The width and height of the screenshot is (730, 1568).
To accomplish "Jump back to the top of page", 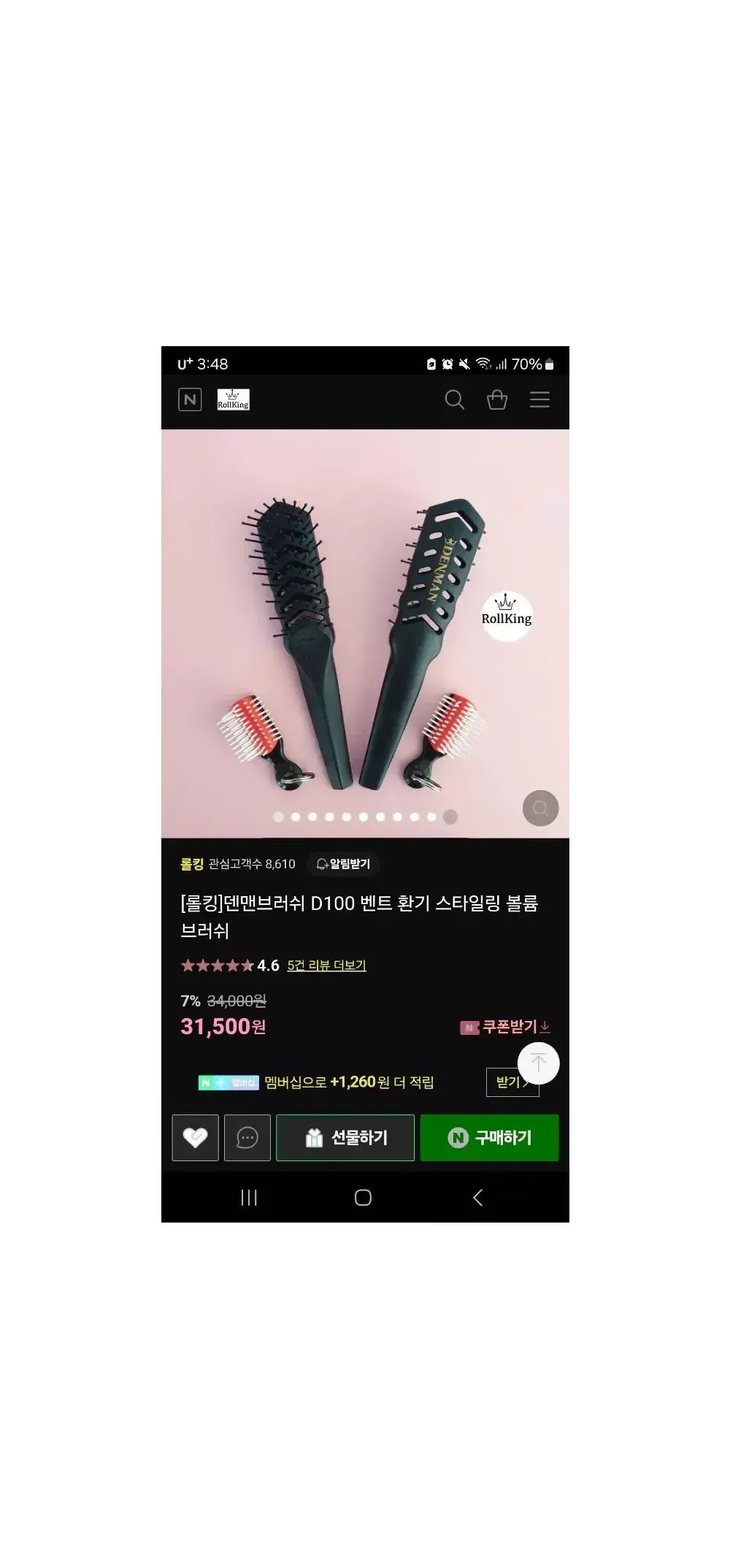I will click(x=538, y=1063).
